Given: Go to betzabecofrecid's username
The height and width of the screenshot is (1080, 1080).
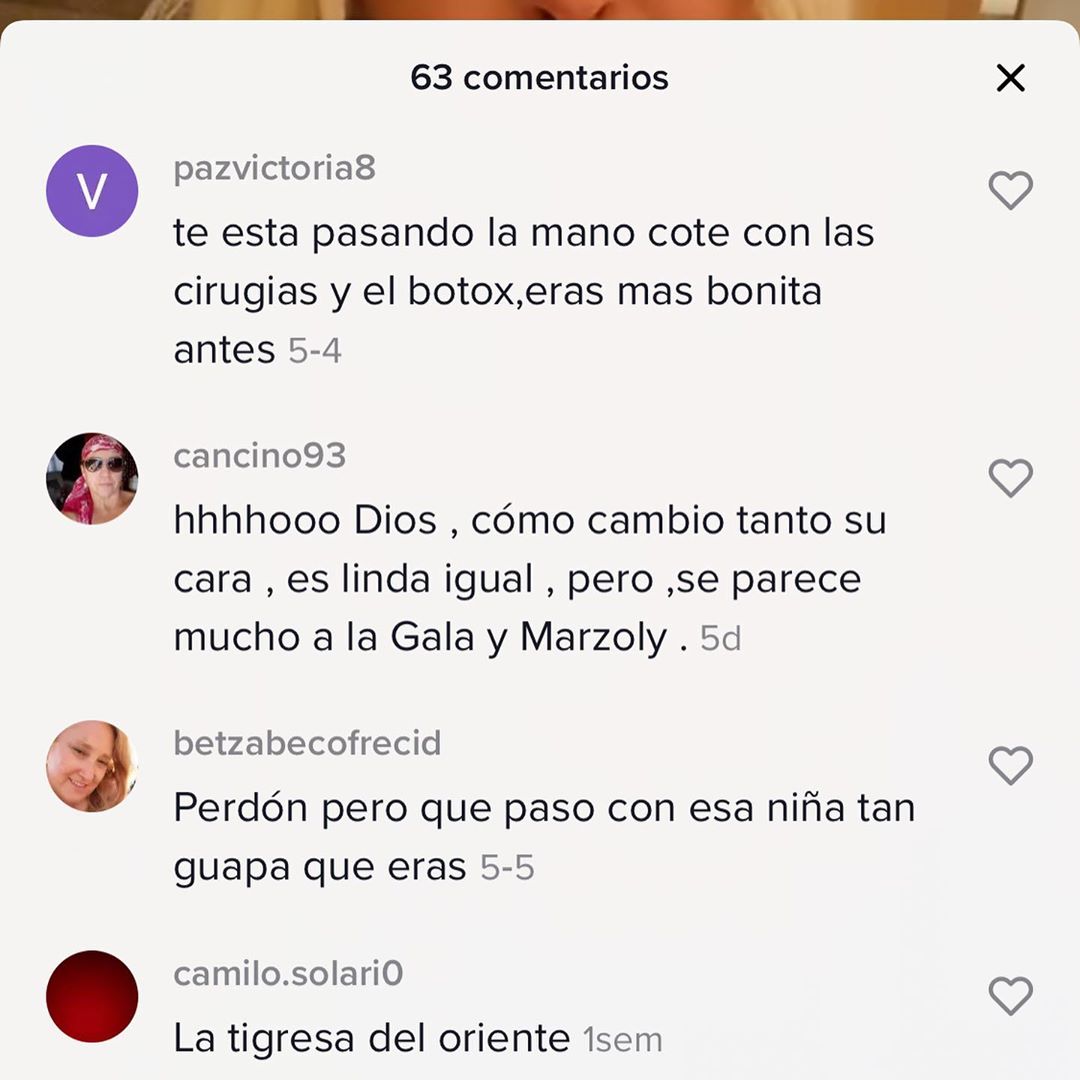Looking at the screenshot, I should [307, 744].
